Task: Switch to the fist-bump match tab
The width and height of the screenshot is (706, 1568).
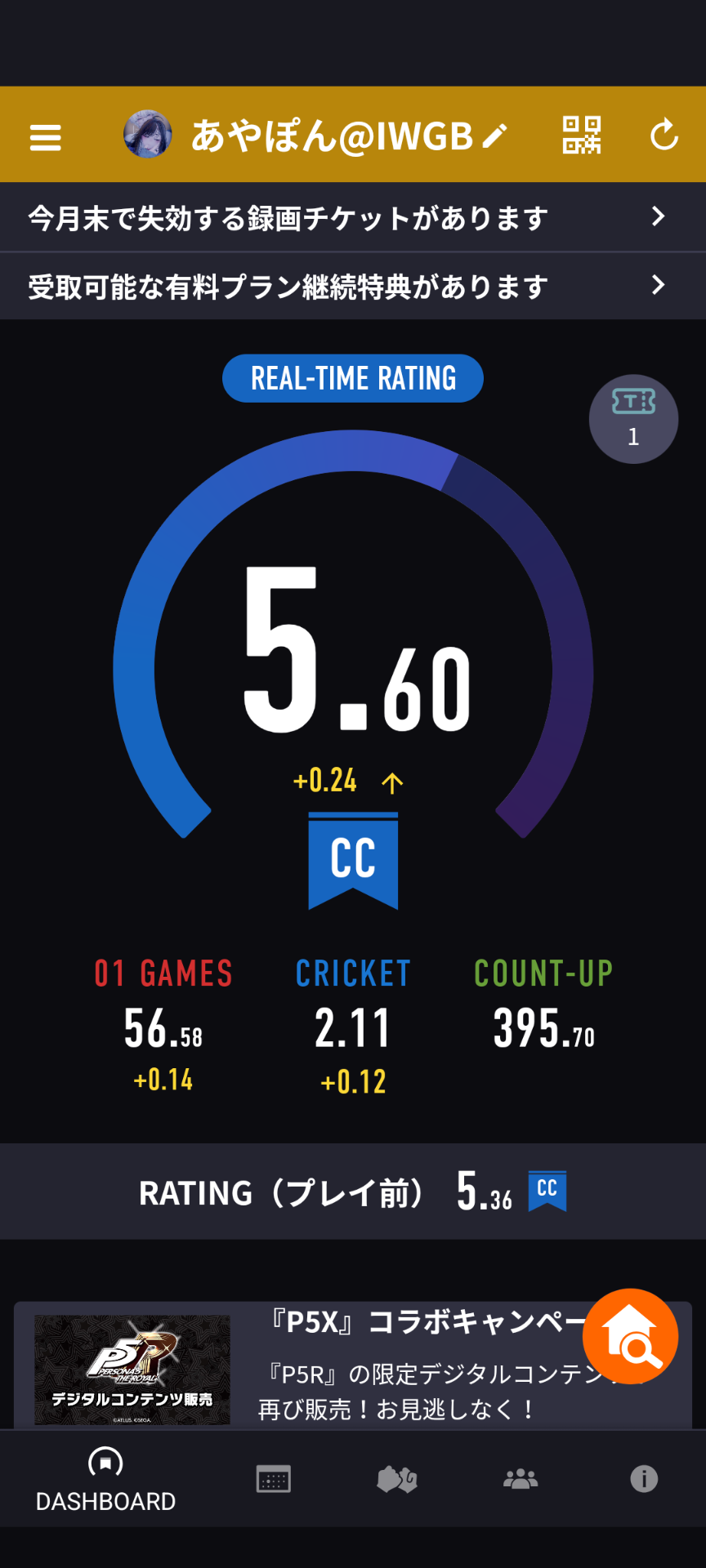Action: (x=397, y=1479)
